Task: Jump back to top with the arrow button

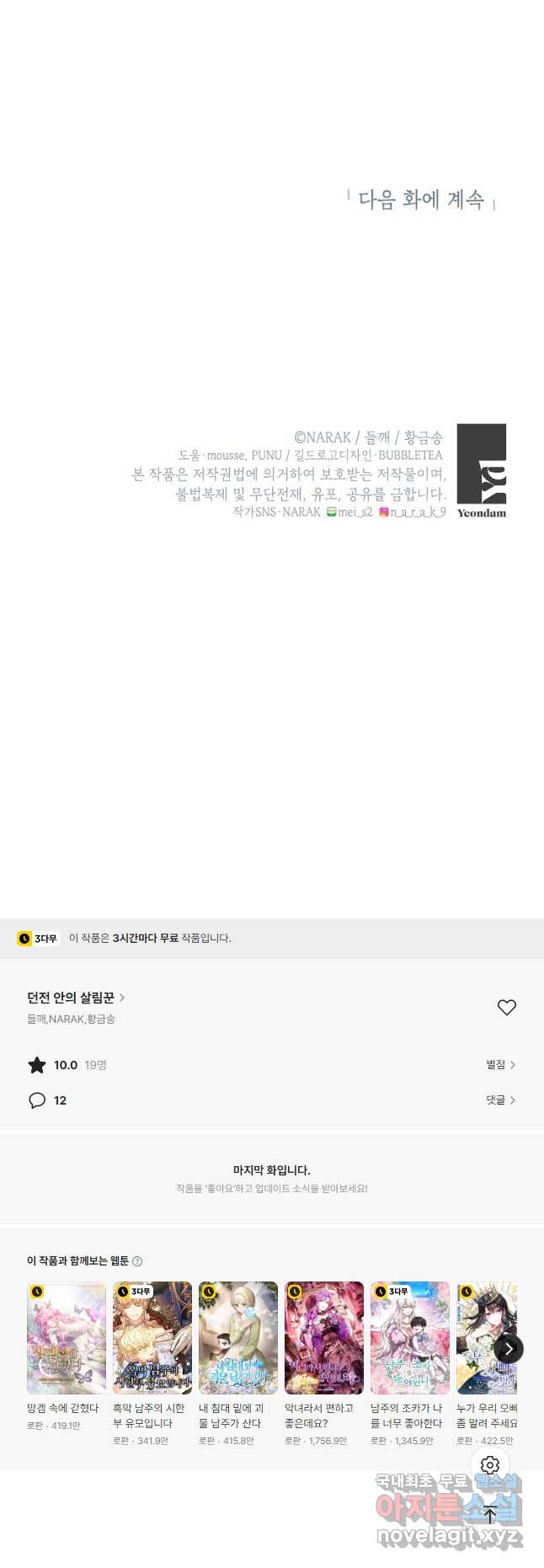Action: tap(490, 1513)
